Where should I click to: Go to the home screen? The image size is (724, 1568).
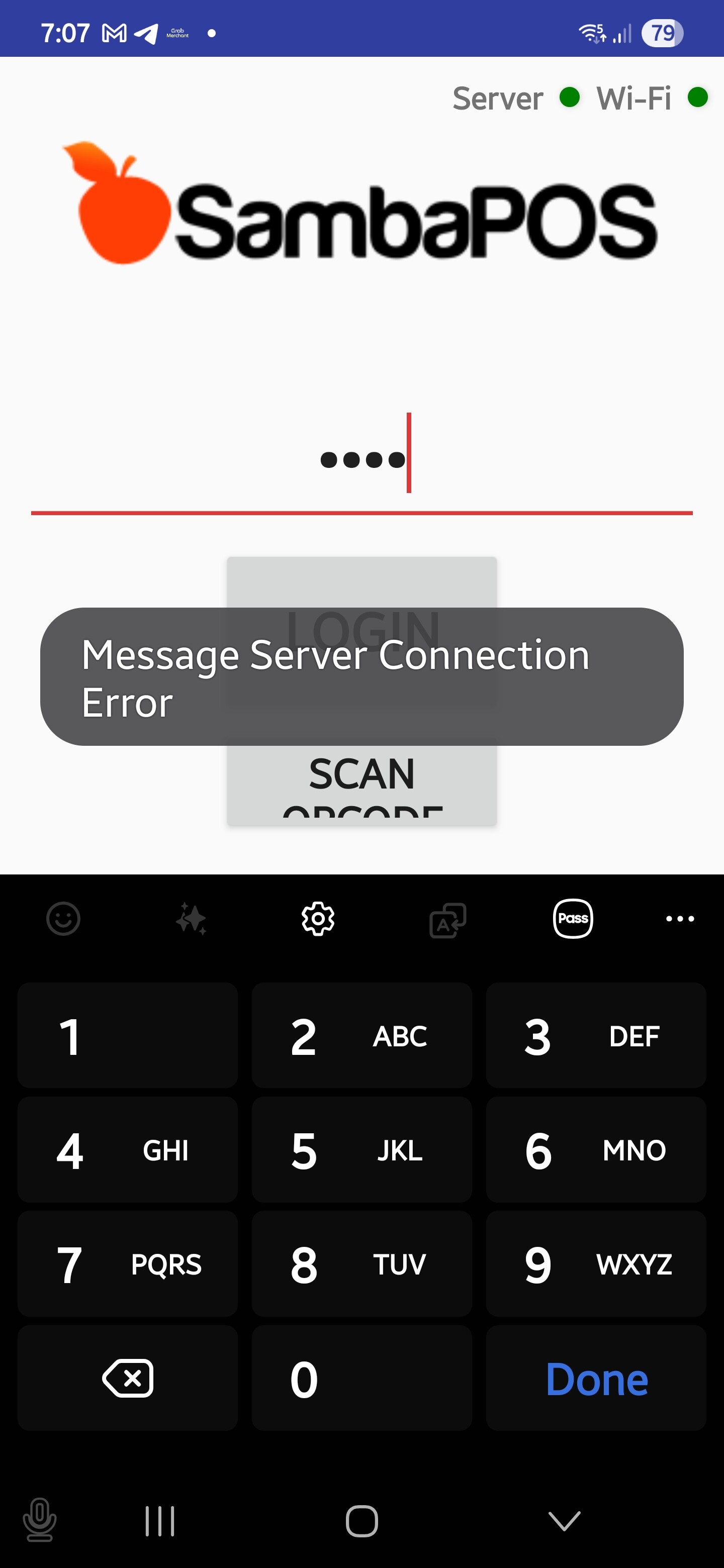(x=361, y=1521)
